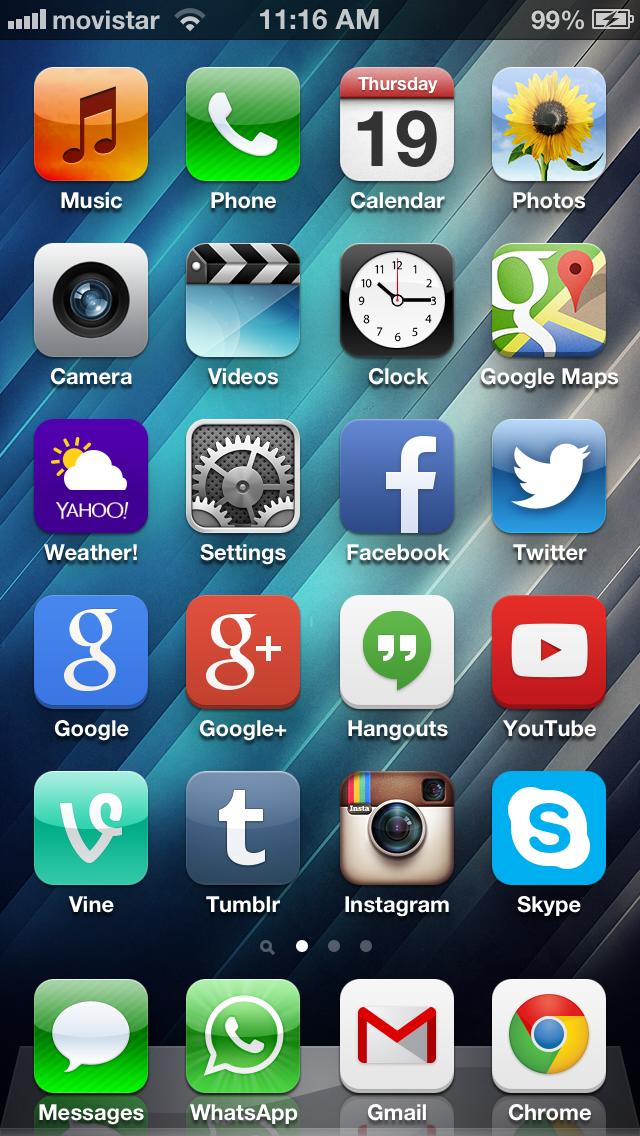The height and width of the screenshot is (1136, 640).
Task: Open the Clock app
Action: pos(397,300)
